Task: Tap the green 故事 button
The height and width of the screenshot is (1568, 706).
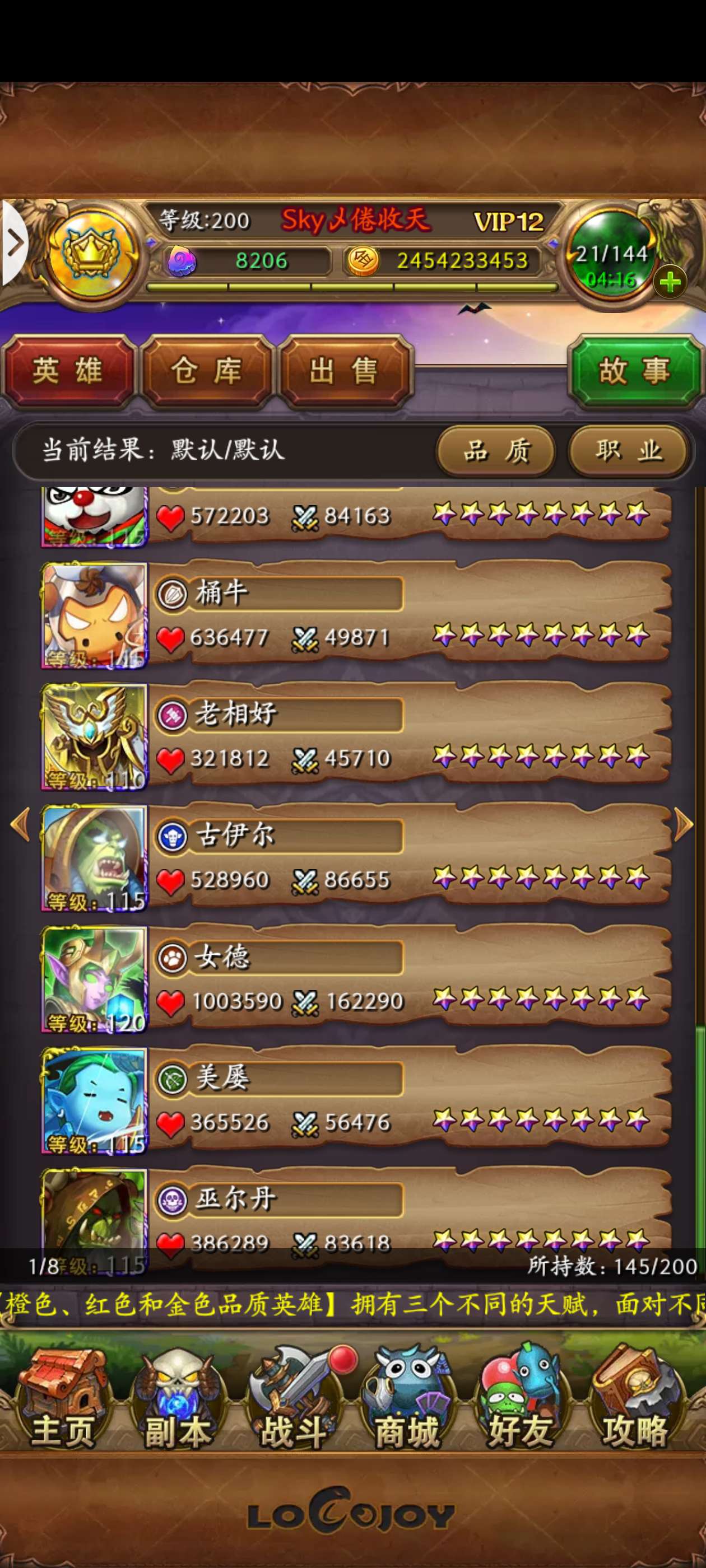Action: point(635,371)
